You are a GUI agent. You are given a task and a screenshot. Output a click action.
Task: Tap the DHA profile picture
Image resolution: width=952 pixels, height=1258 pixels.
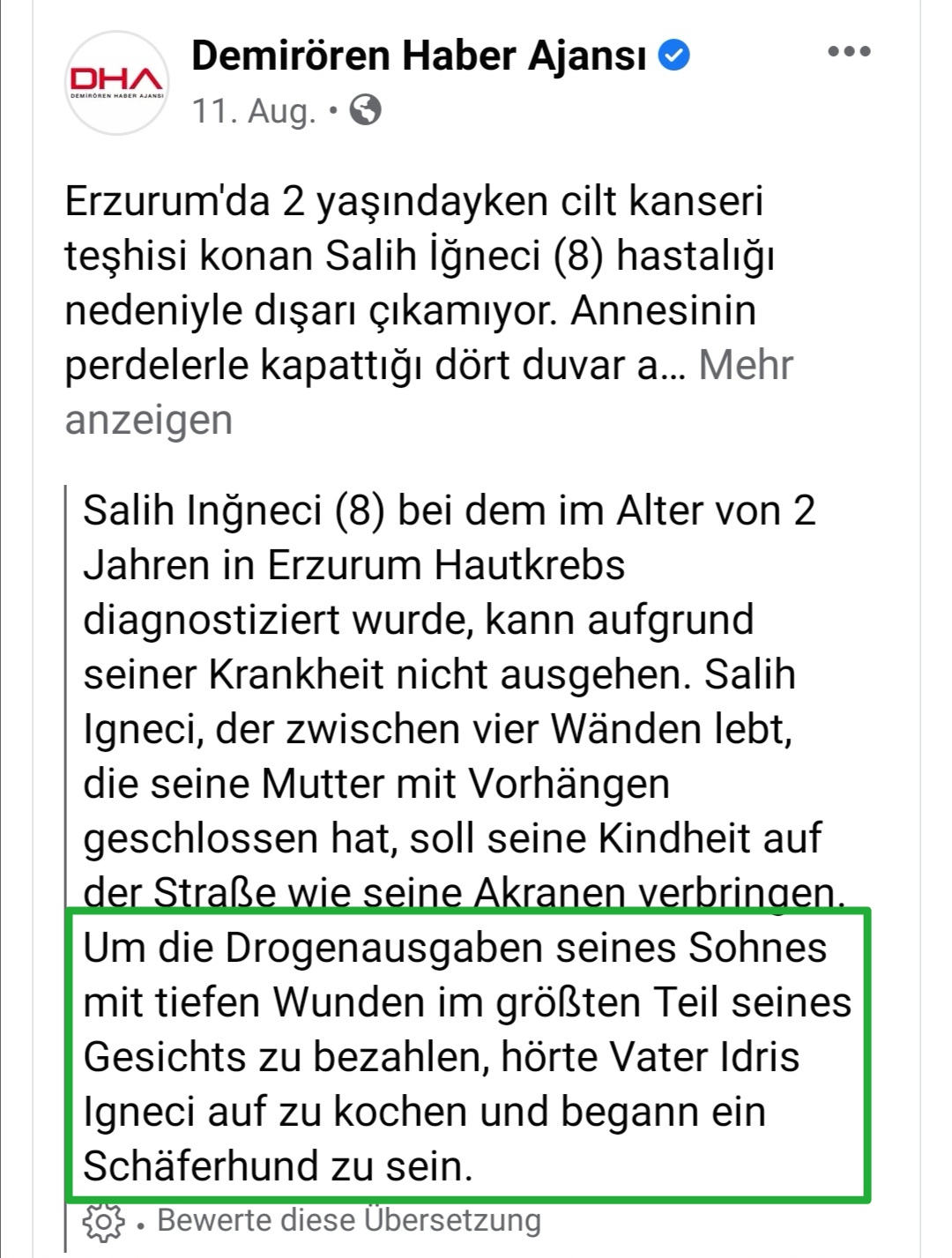(117, 83)
